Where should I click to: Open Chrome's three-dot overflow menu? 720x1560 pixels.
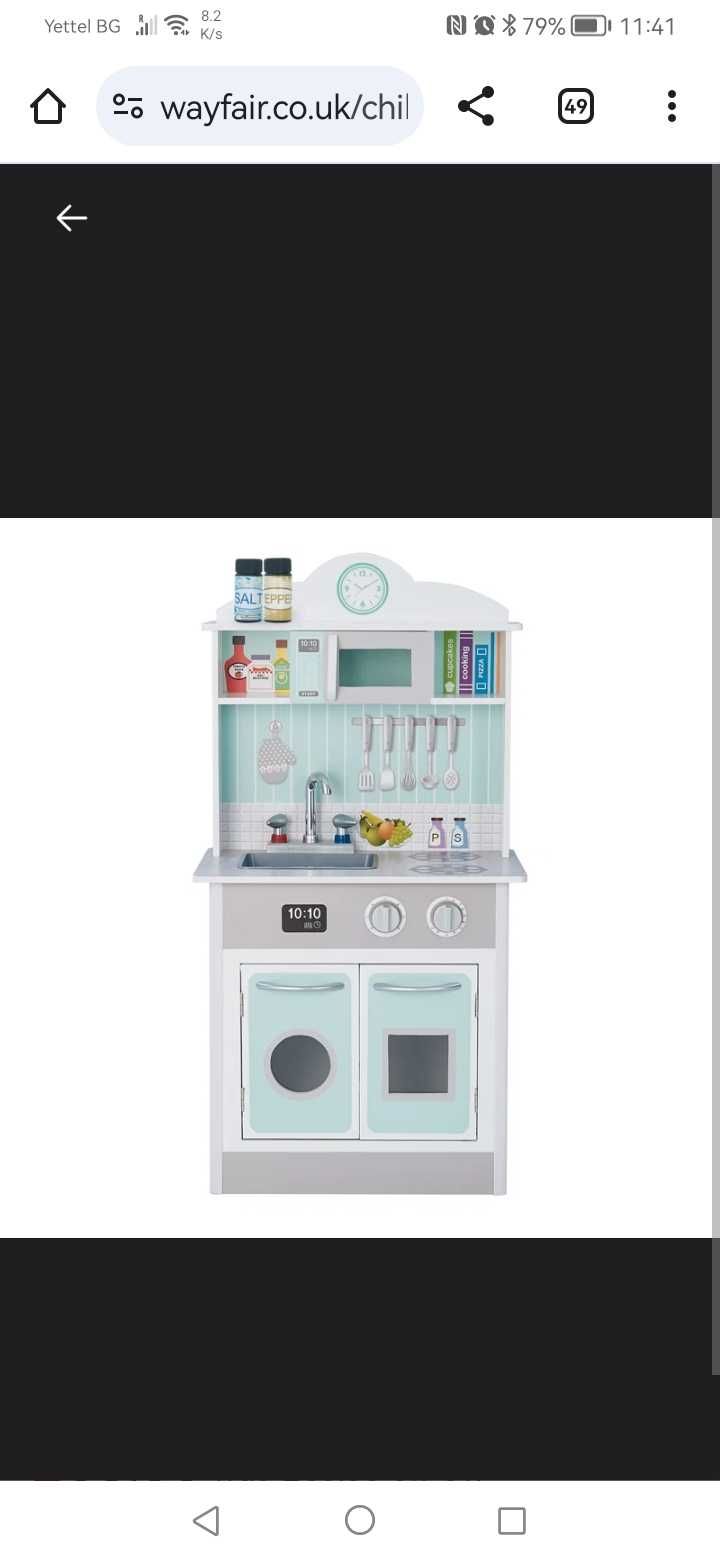coord(671,106)
